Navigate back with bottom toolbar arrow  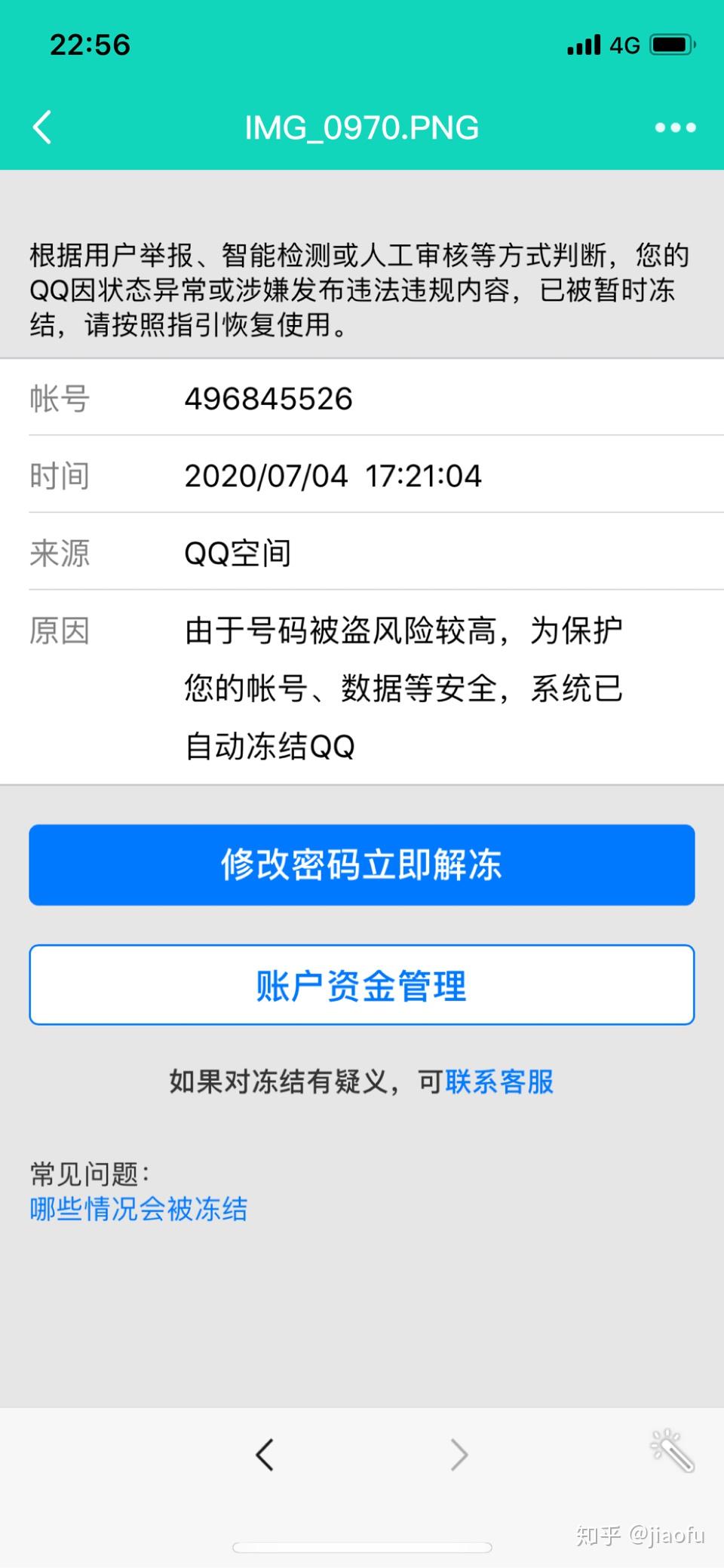click(265, 1454)
